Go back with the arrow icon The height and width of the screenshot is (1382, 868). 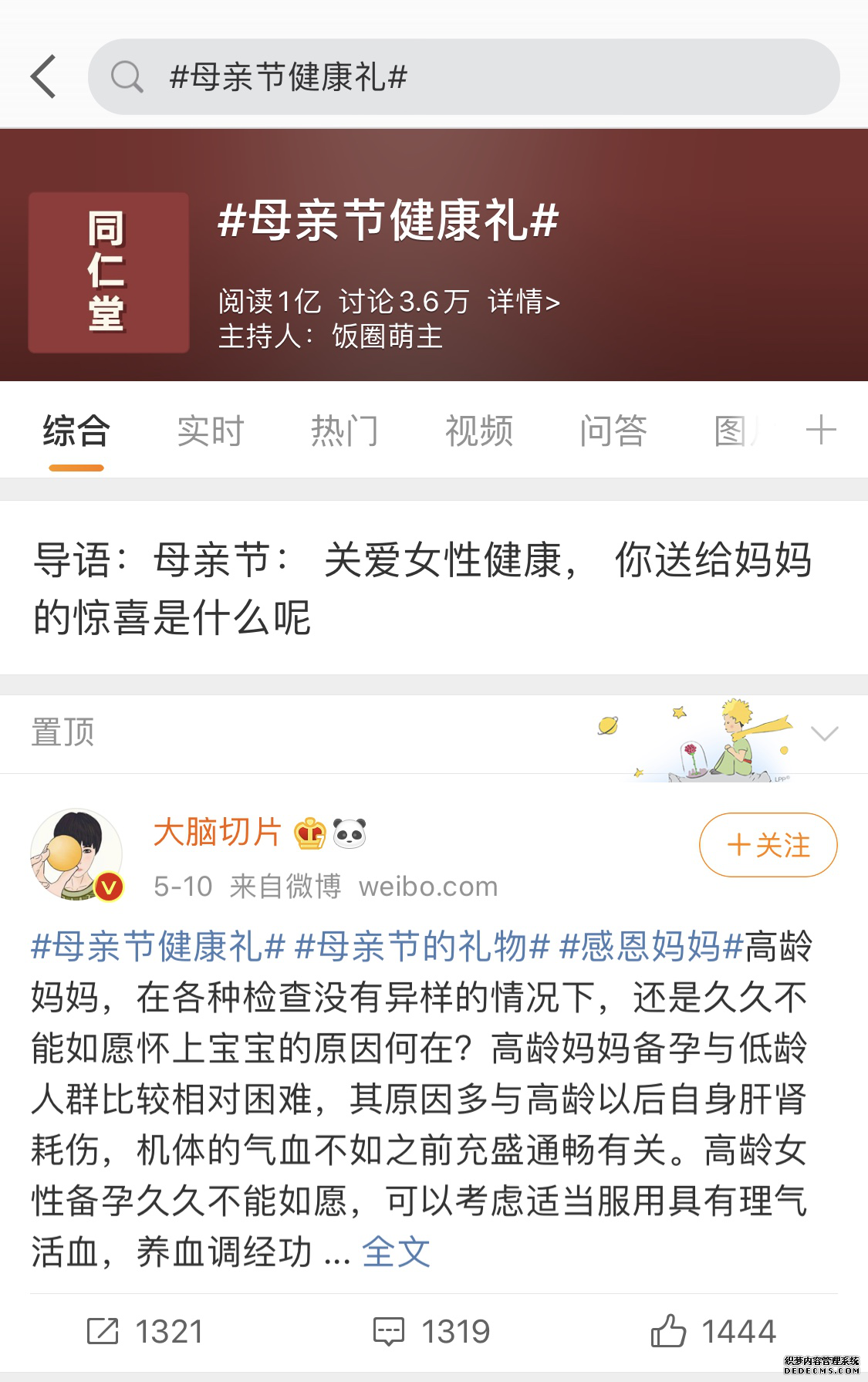click(x=44, y=76)
